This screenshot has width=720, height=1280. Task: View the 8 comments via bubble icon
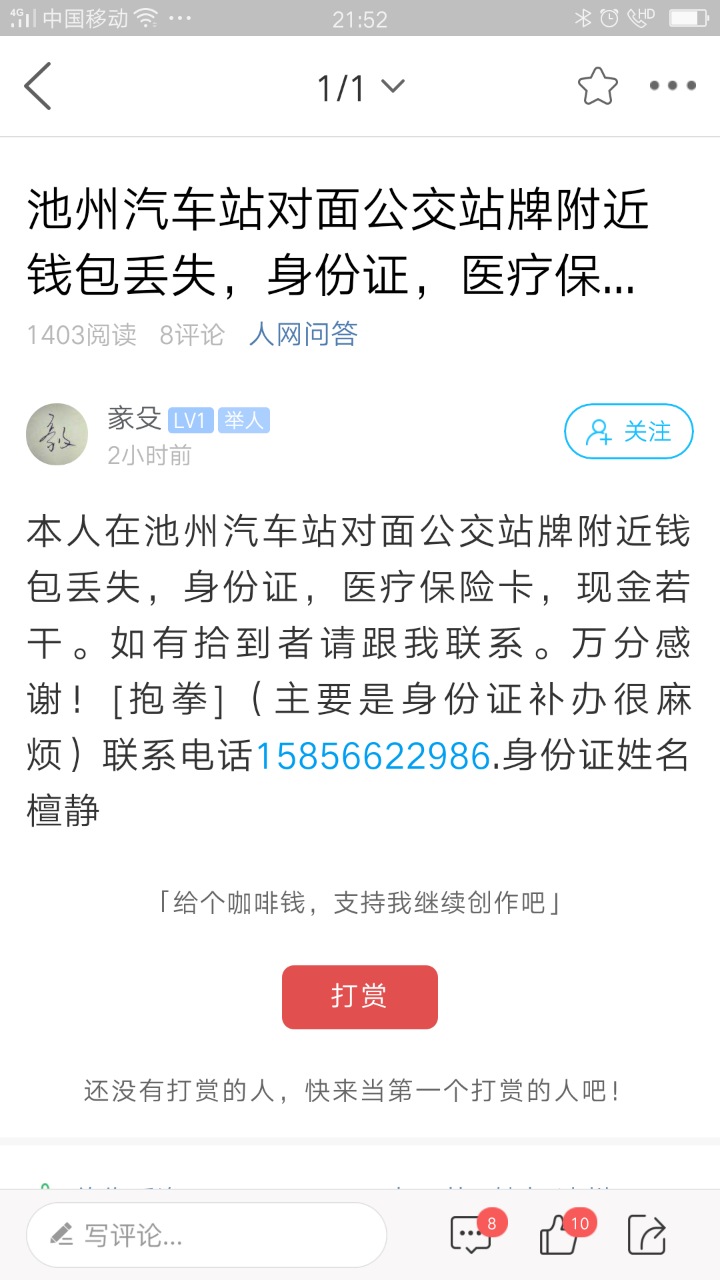(472, 1235)
